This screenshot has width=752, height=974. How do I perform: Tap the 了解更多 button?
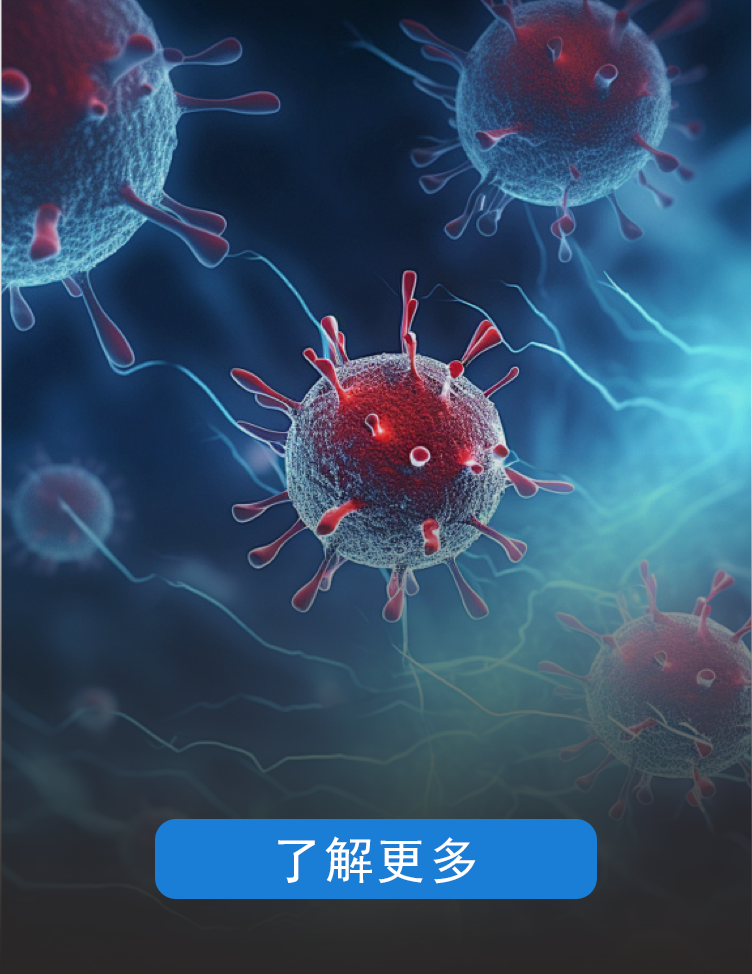point(376,859)
